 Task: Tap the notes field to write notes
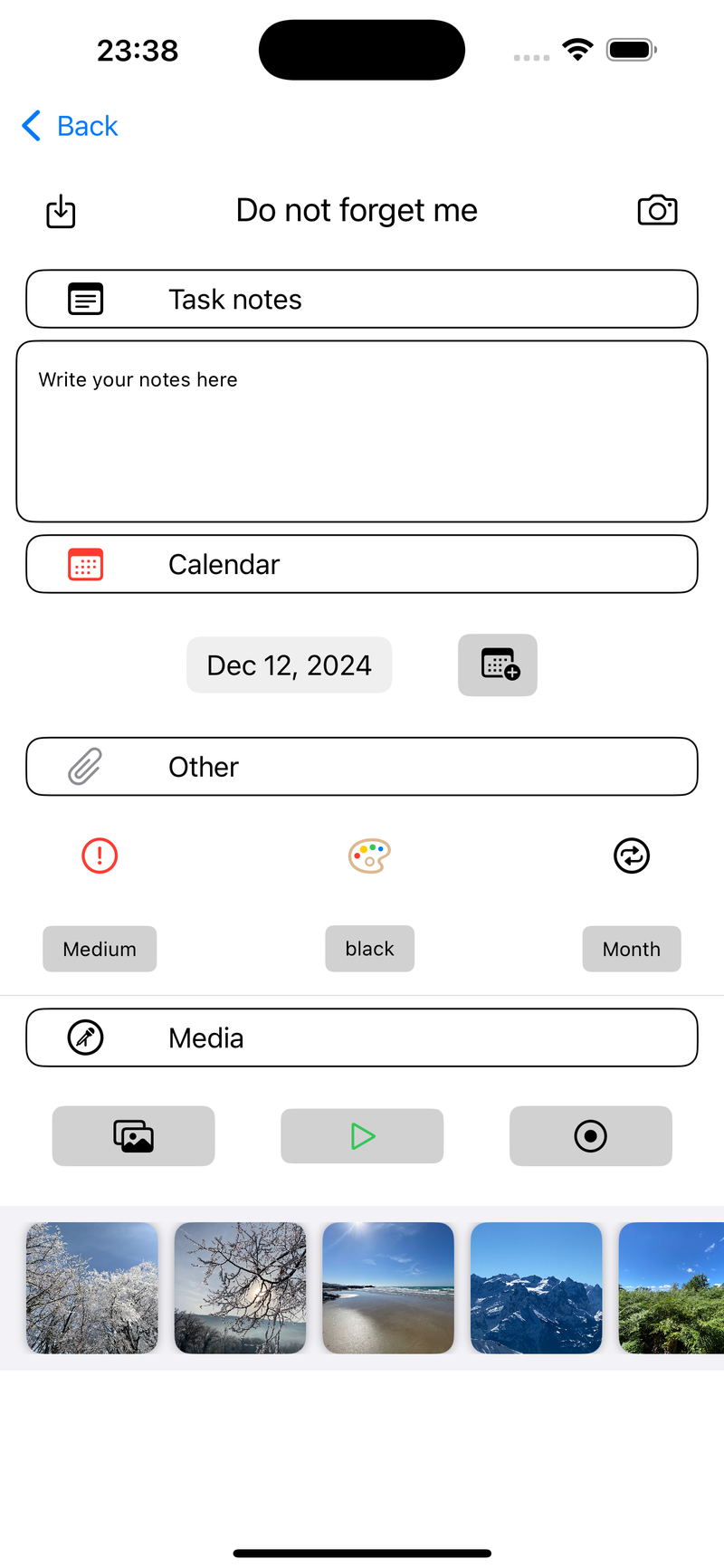362,431
